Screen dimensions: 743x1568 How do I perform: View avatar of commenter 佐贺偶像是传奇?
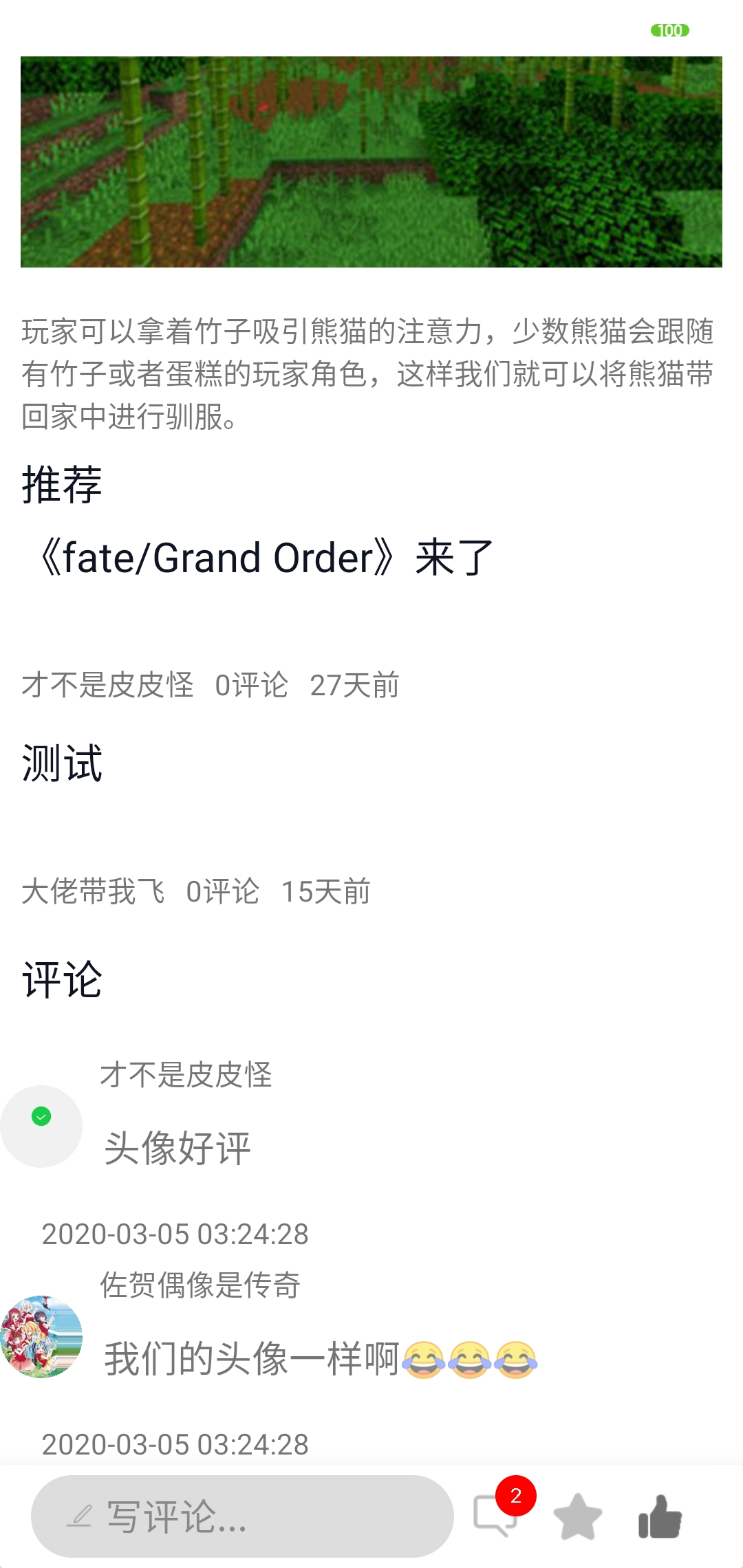(x=41, y=1337)
